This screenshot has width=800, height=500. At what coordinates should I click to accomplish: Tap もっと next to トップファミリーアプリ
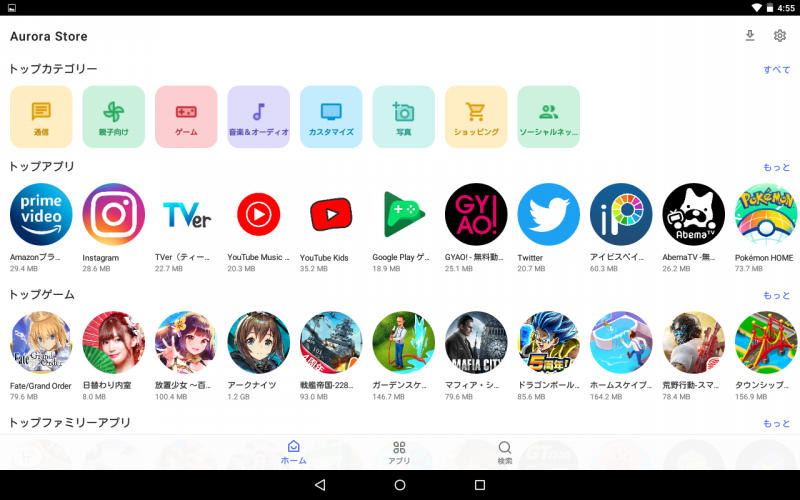click(x=777, y=423)
